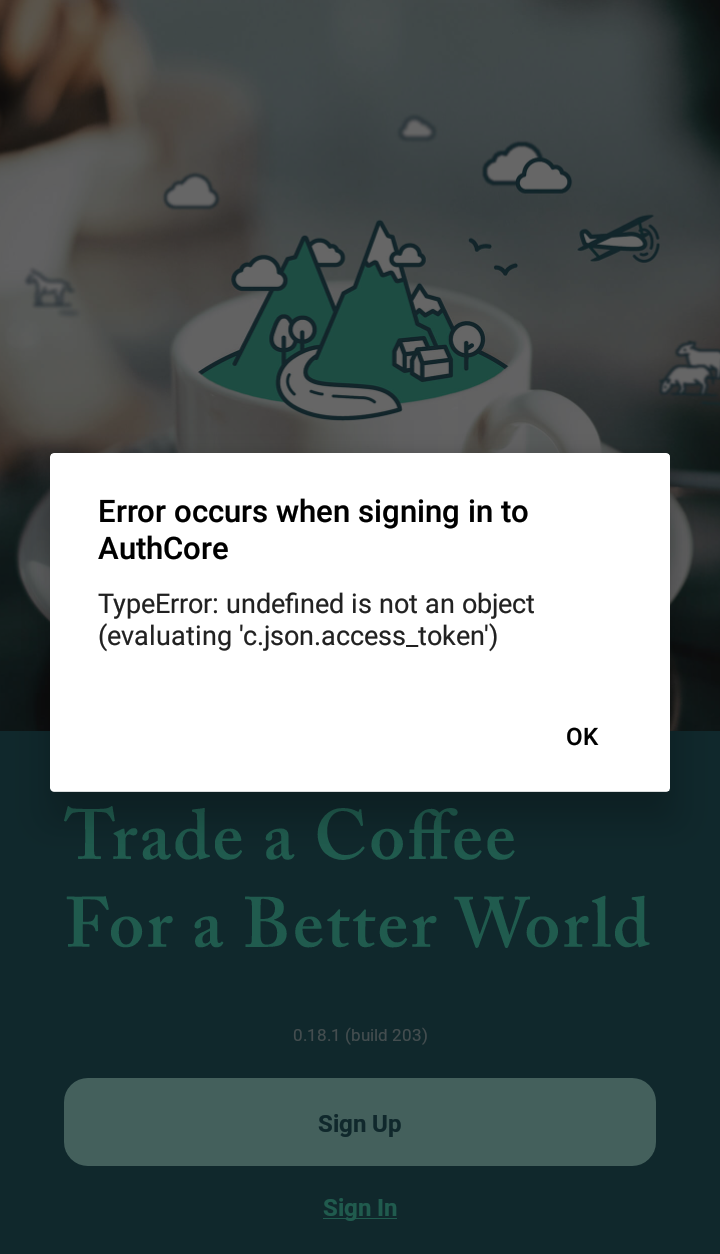Tap the Sign Up button
The height and width of the screenshot is (1254, 720).
click(360, 1122)
